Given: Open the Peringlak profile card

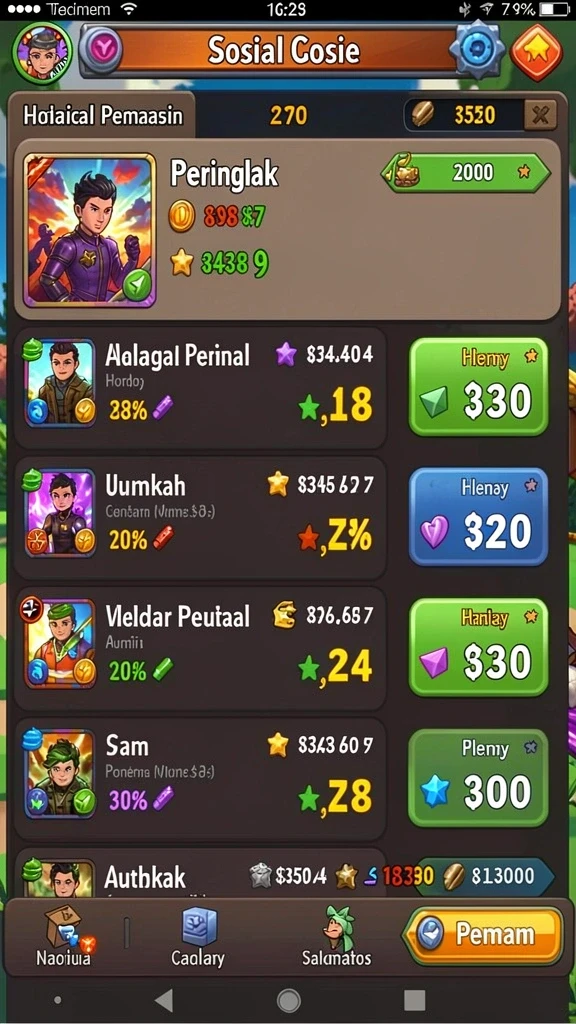Looking at the screenshot, I should pyautogui.click(x=284, y=230).
